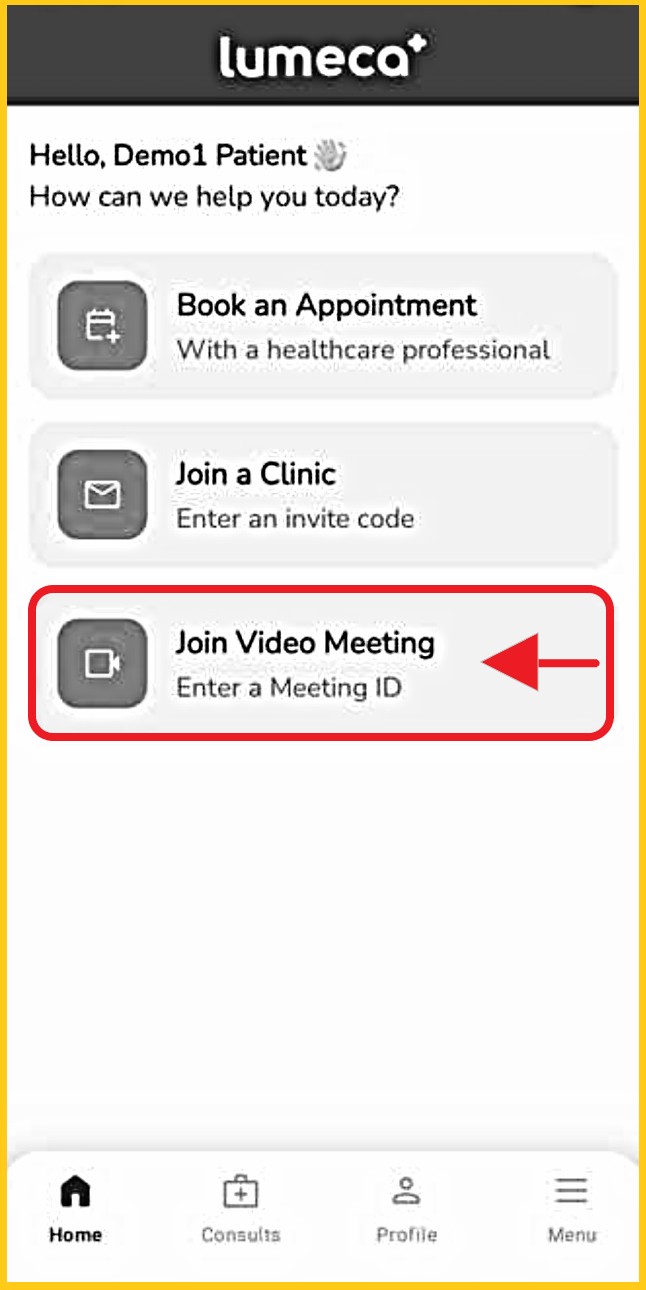
Task: Switch to the Consults tab
Action: pyautogui.click(x=240, y=1208)
